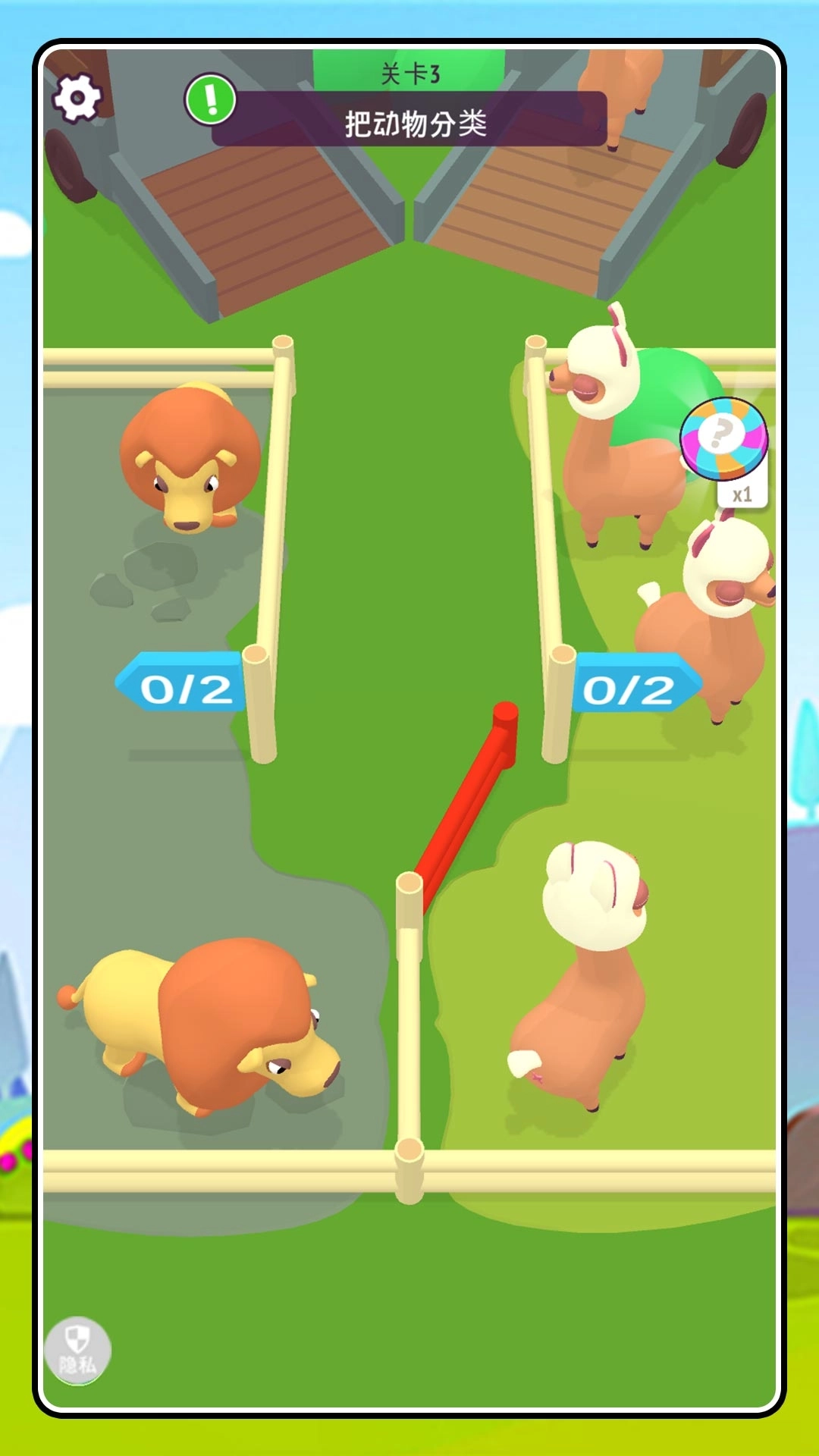819x1456 pixels.
Task: Use the mystery question-mark booster
Action: click(x=723, y=438)
